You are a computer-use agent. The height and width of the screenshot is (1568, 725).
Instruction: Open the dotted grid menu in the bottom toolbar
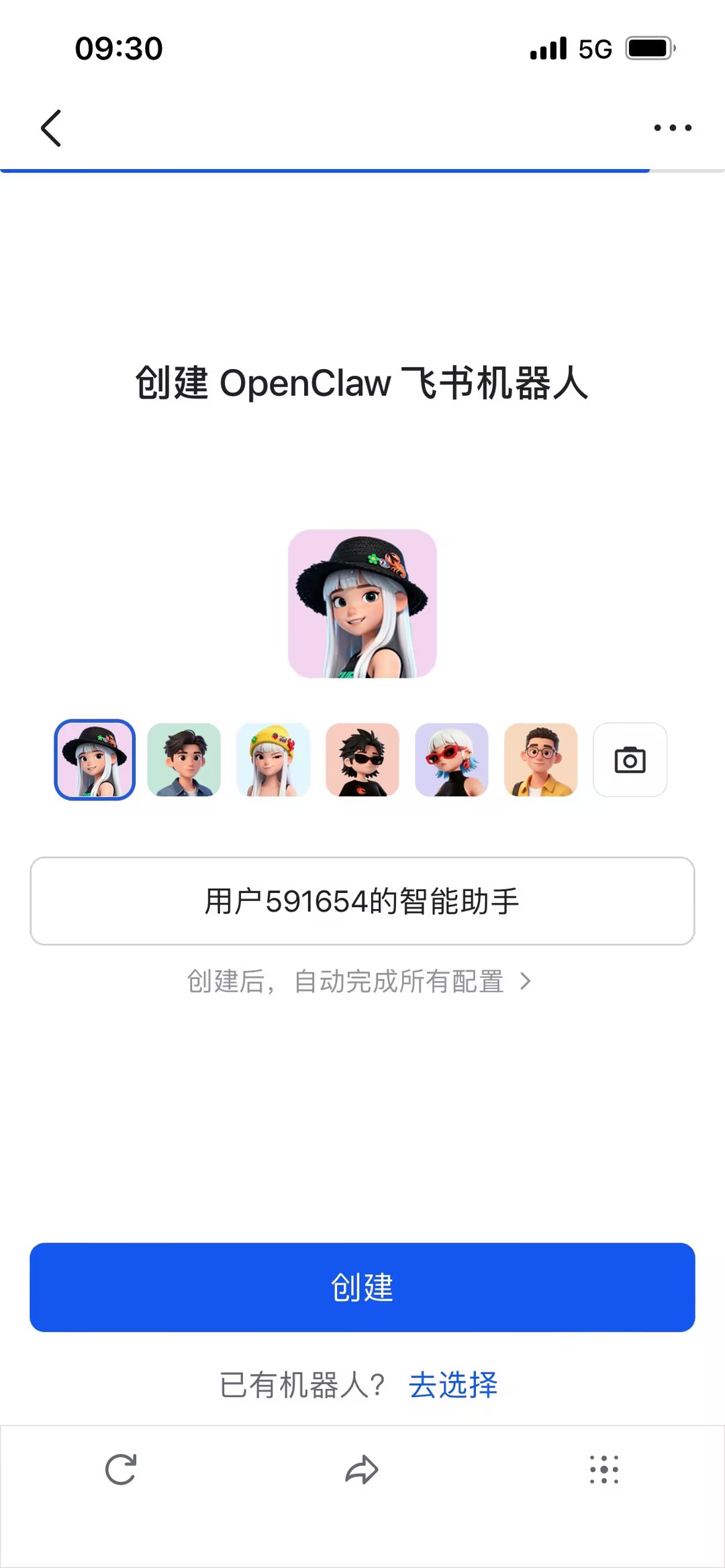coord(604,1469)
